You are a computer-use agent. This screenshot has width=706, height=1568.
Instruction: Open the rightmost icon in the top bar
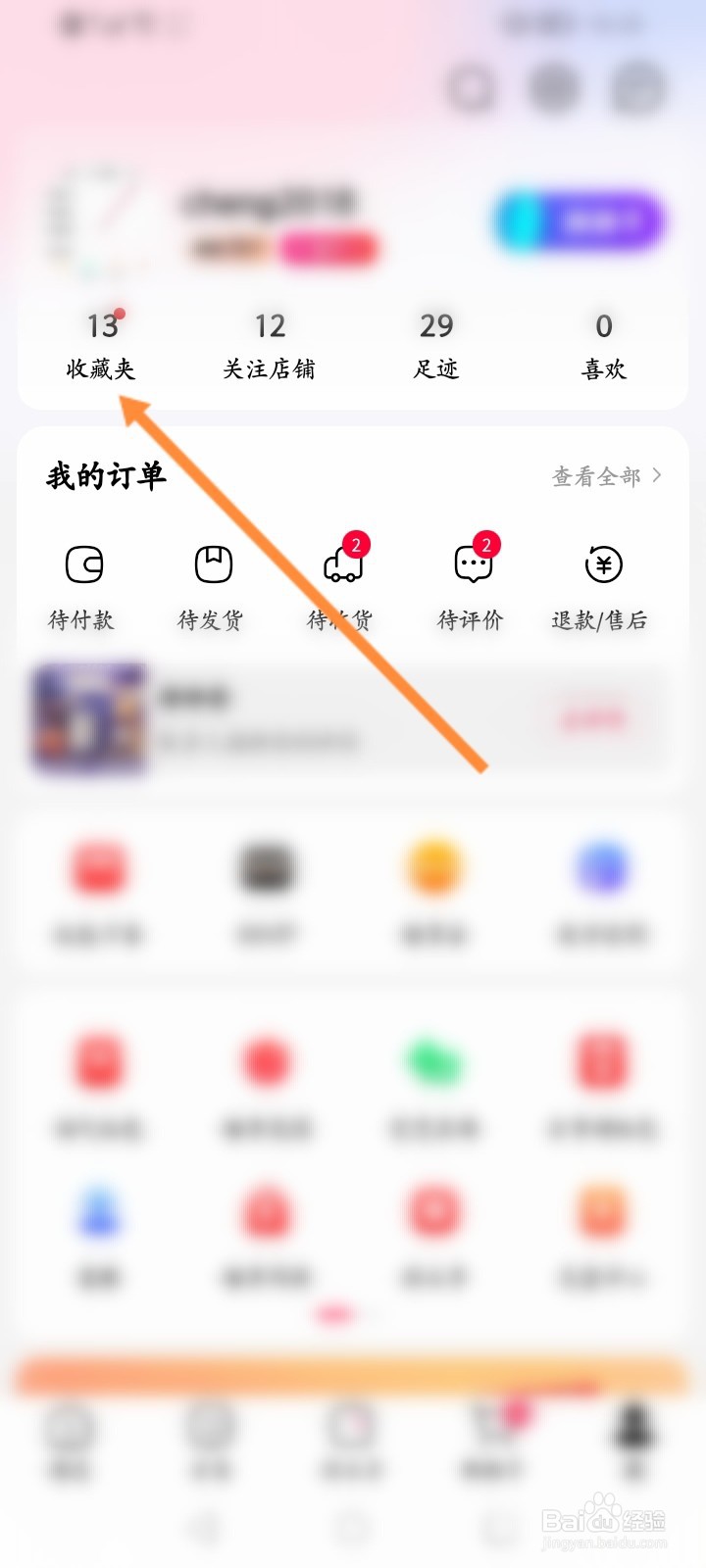pos(637,90)
